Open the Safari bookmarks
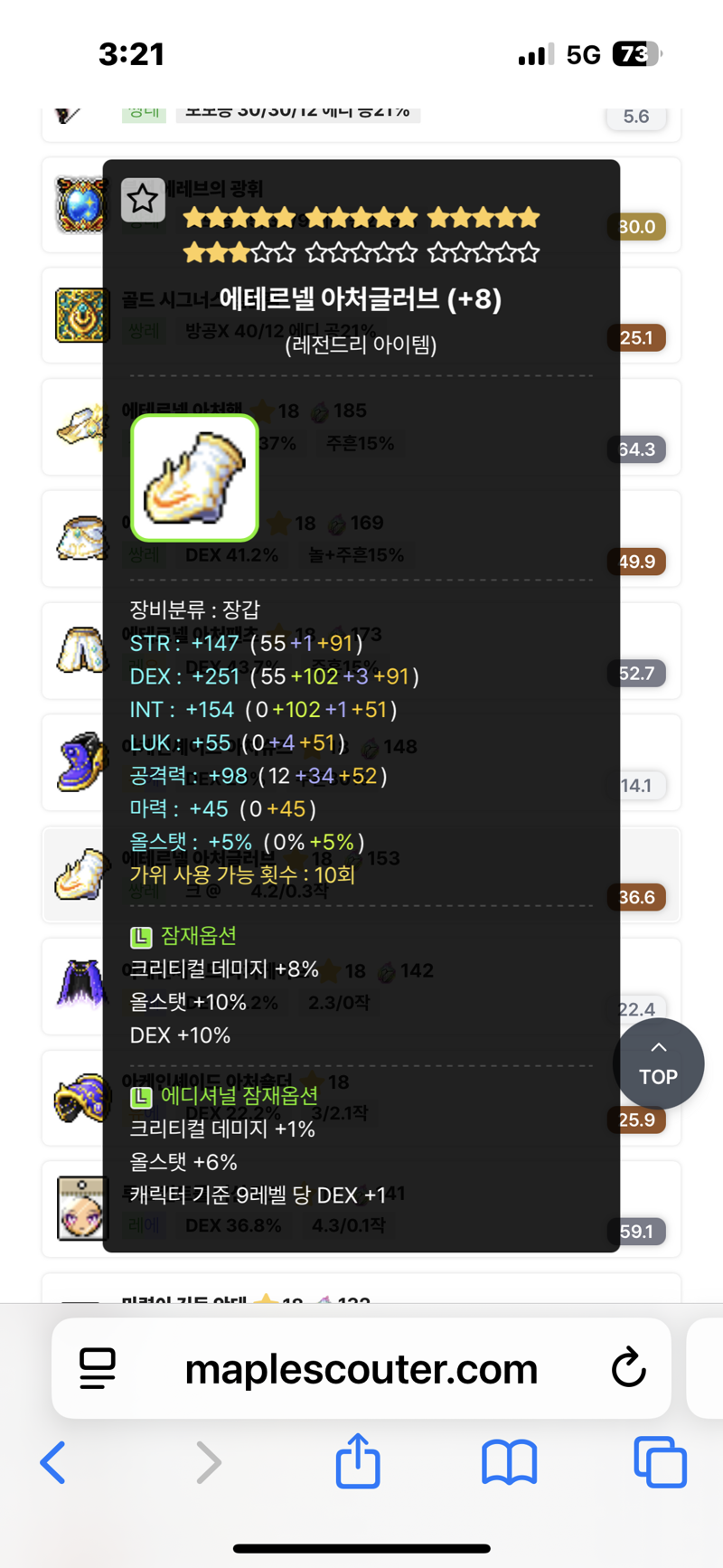The height and width of the screenshot is (1568, 723). tap(510, 1462)
